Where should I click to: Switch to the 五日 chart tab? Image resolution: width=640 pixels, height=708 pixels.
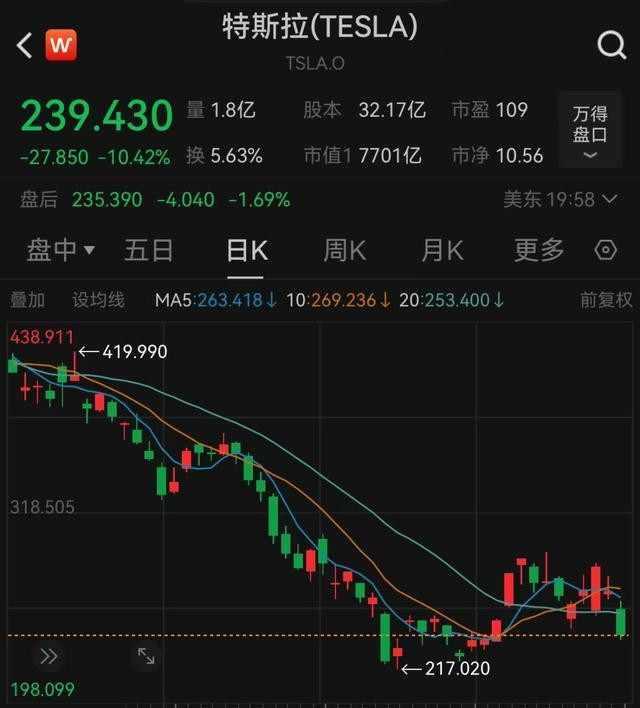(x=149, y=250)
